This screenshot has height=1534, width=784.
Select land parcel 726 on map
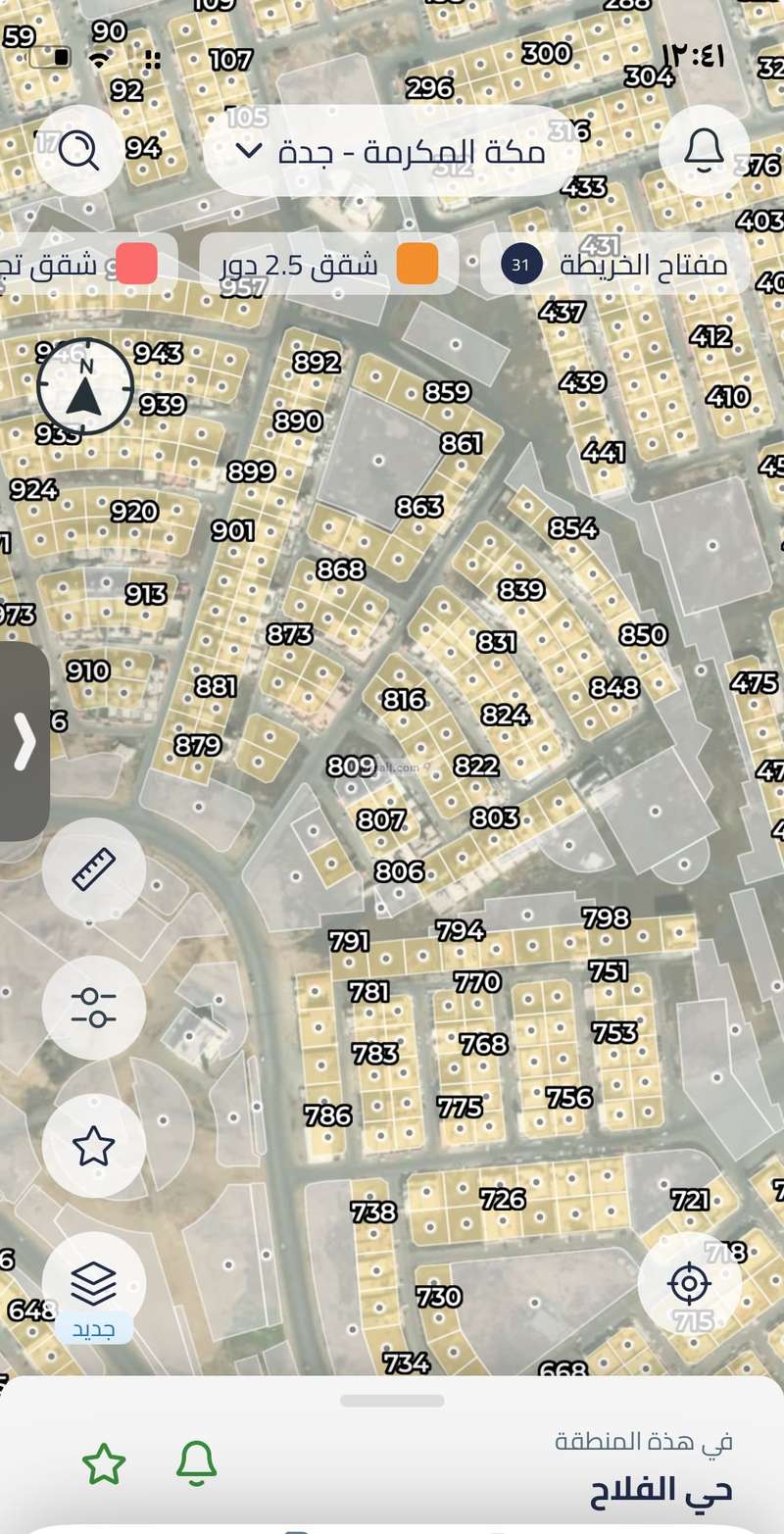pos(503,1199)
